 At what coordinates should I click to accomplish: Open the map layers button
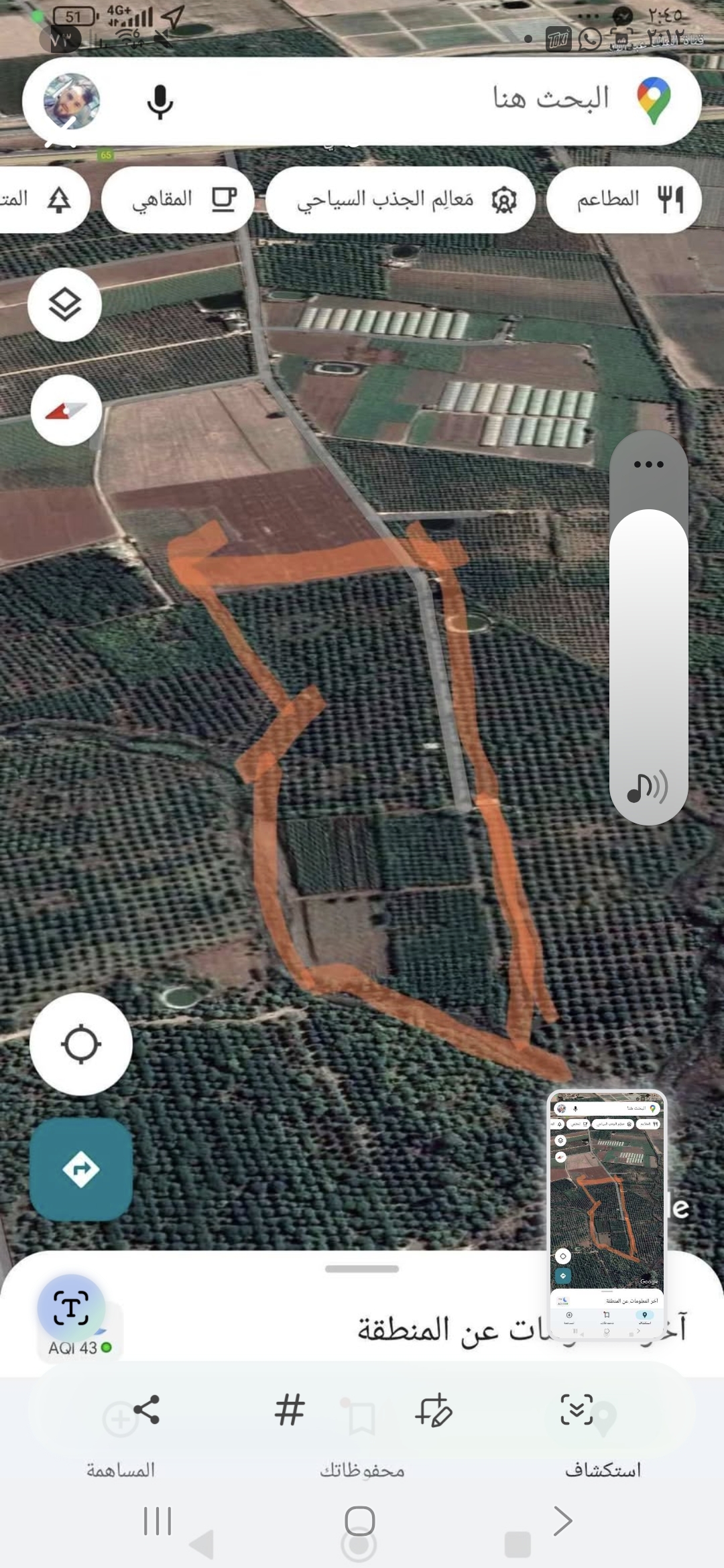pyautogui.click(x=65, y=305)
